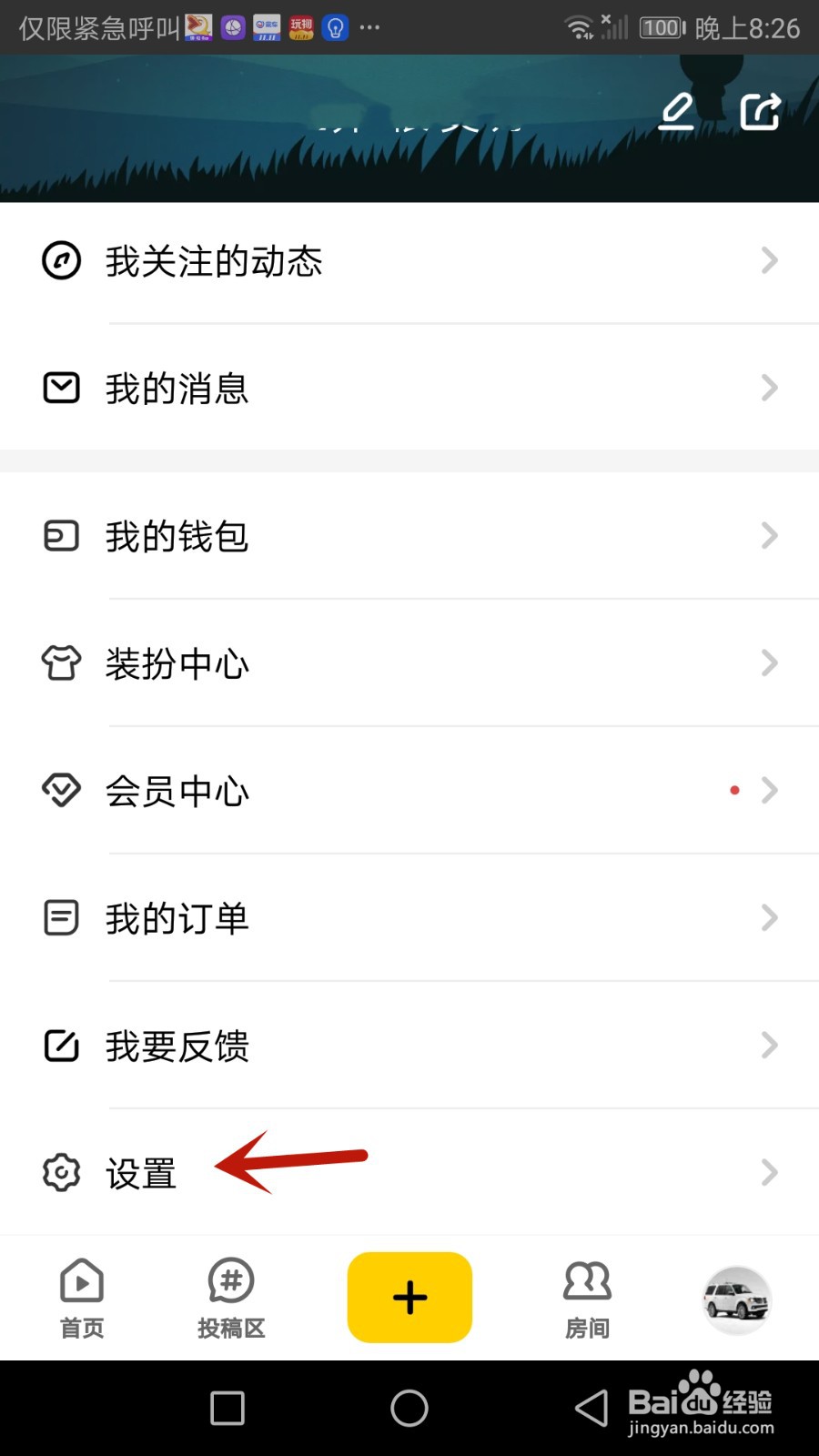This screenshot has width=819, height=1456.
Task: Open the system recent apps button
Action: click(x=227, y=1409)
